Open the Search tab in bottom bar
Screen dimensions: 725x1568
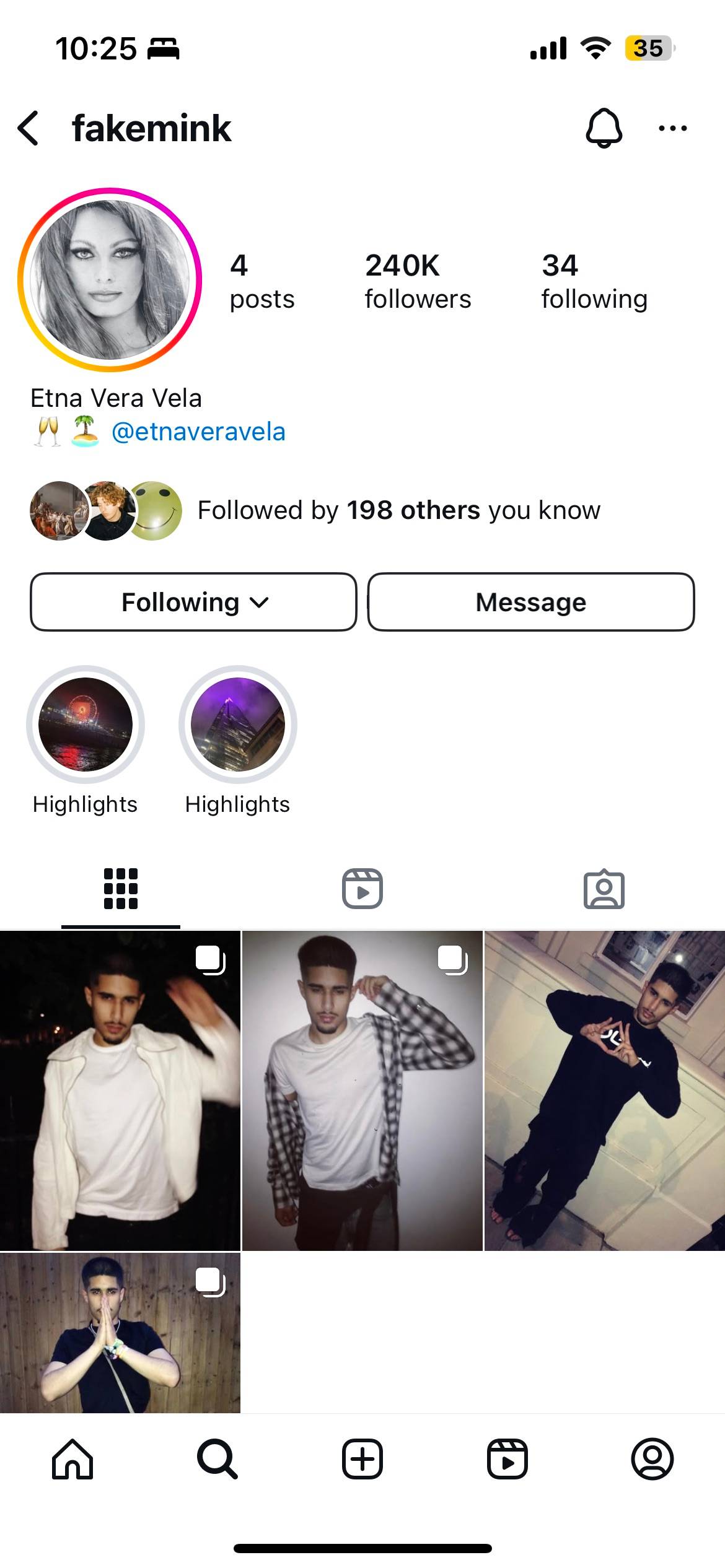click(x=217, y=1459)
